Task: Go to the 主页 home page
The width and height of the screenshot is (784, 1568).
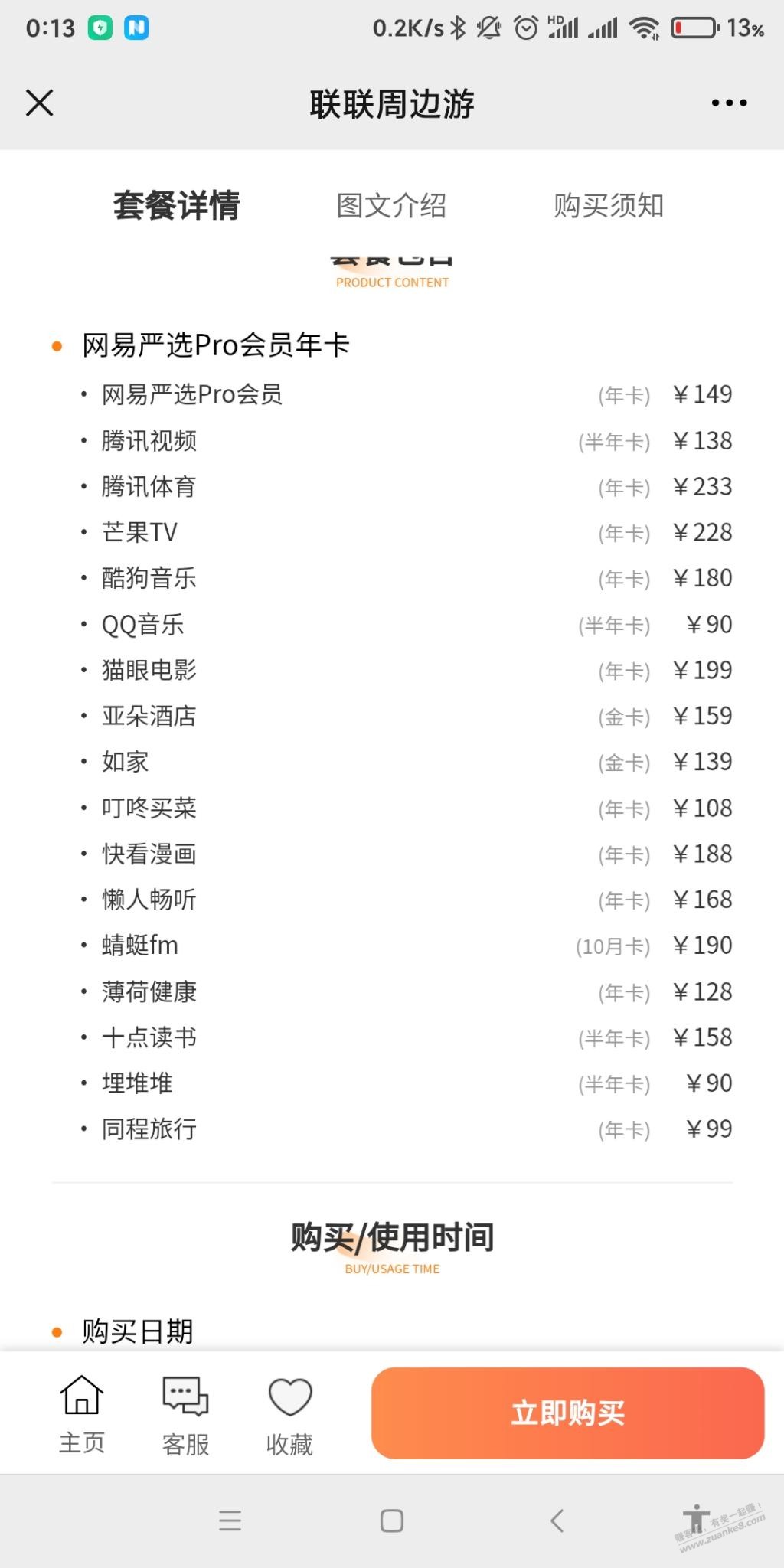Action: [82, 1413]
